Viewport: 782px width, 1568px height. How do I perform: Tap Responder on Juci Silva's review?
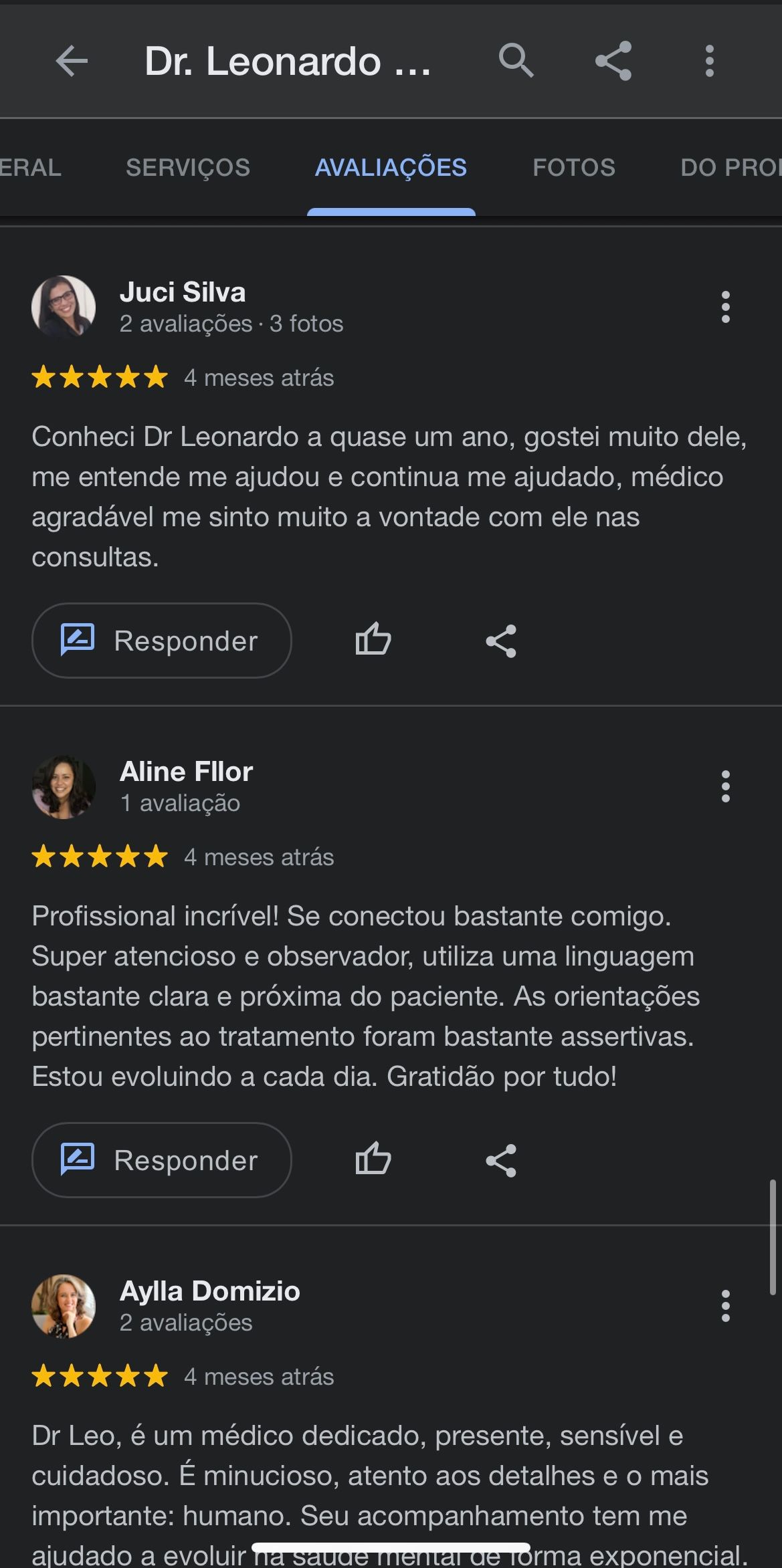[x=162, y=640]
